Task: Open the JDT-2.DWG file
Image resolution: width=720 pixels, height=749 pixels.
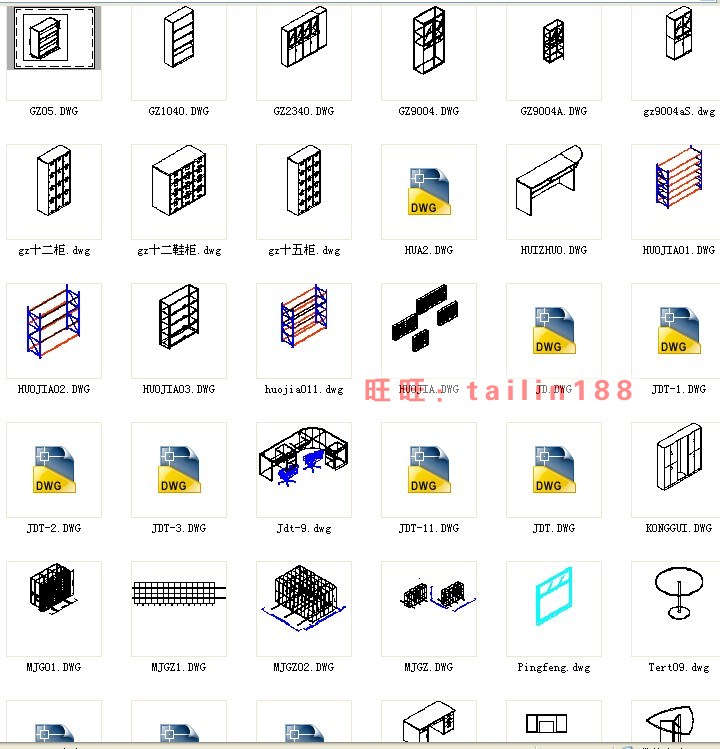Action: click(53, 469)
